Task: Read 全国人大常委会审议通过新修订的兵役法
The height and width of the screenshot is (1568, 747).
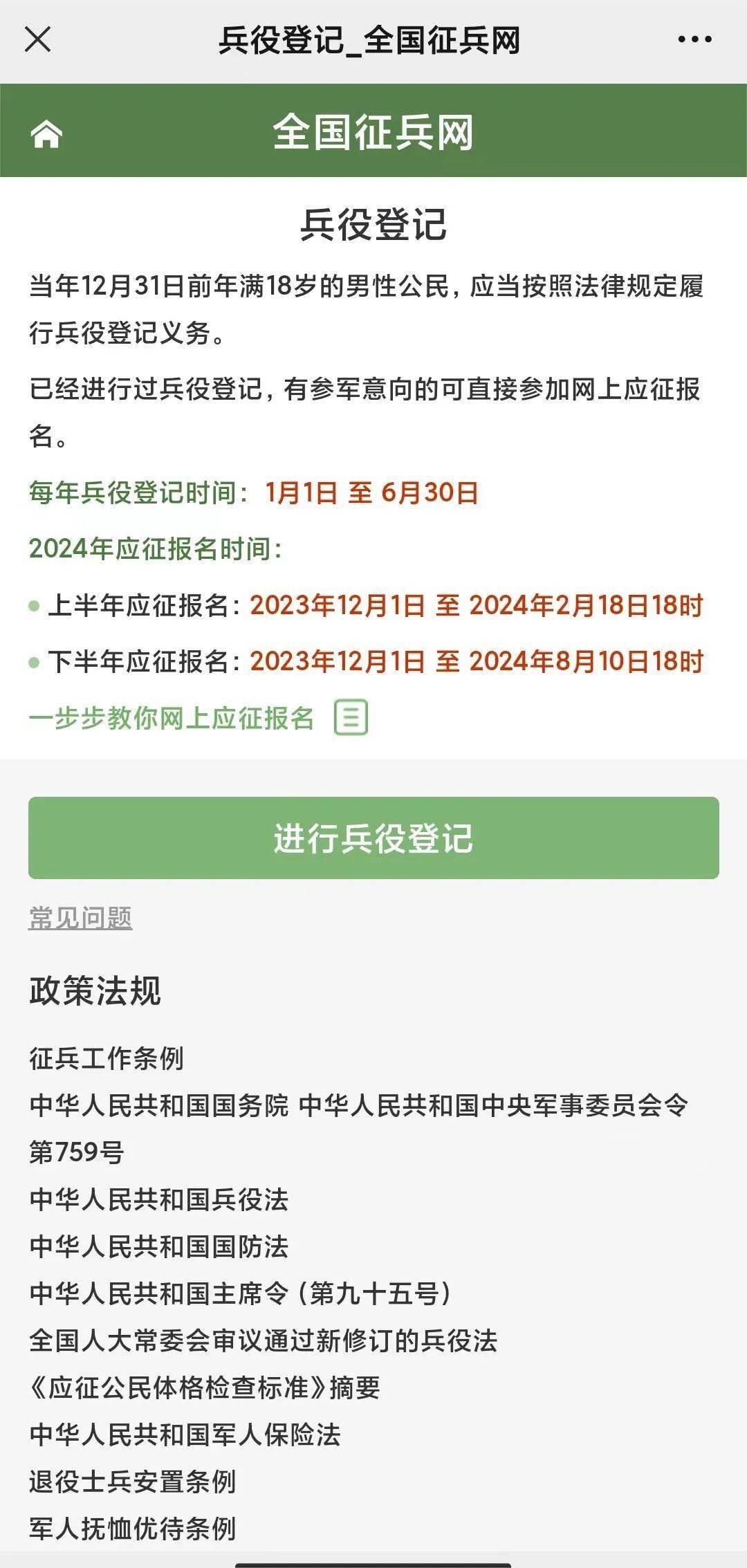Action: (x=263, y=1340)
